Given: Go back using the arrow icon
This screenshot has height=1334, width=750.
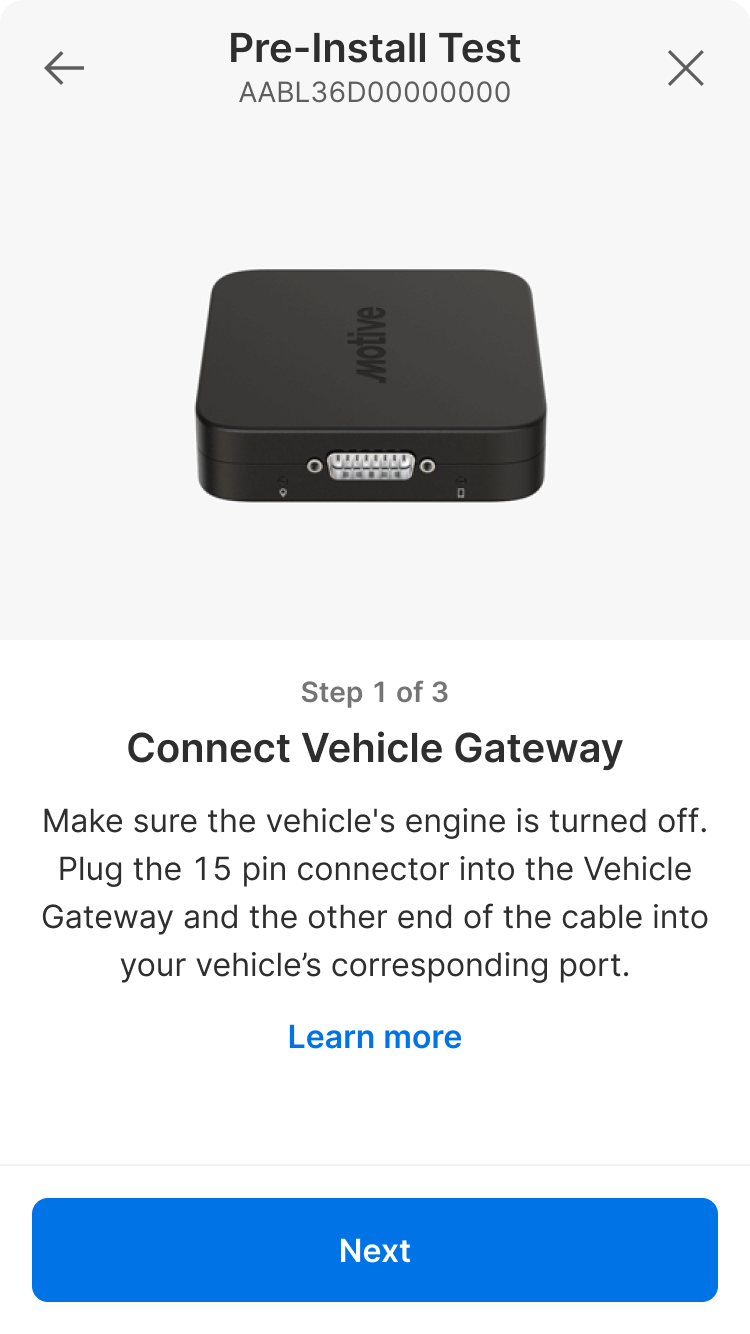Looking at the screenshot, I should [x=64, y=68].
